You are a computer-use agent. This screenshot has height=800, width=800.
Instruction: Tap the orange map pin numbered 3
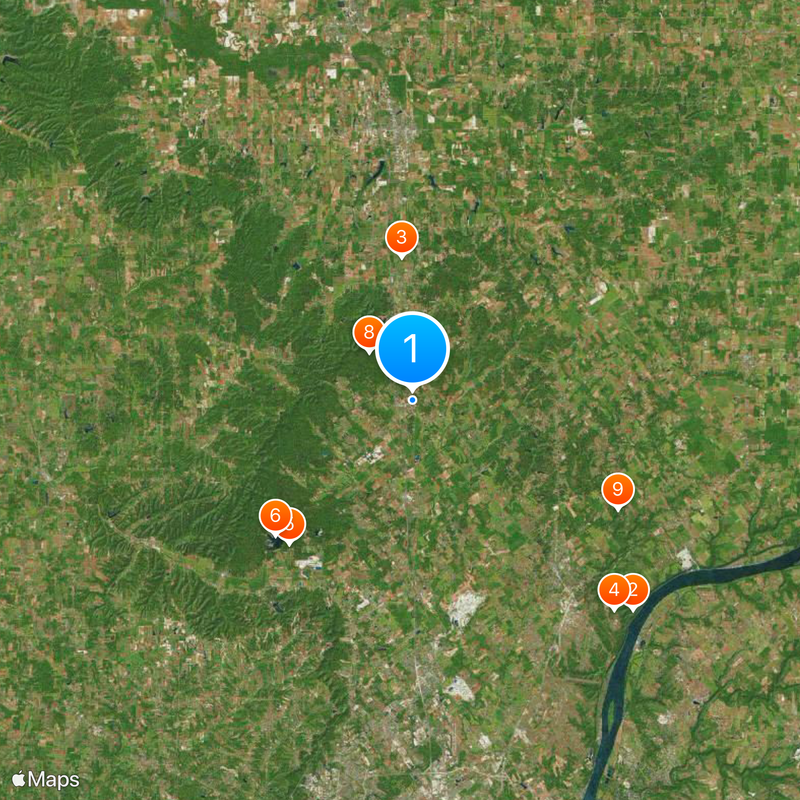[x=401, y=237]
